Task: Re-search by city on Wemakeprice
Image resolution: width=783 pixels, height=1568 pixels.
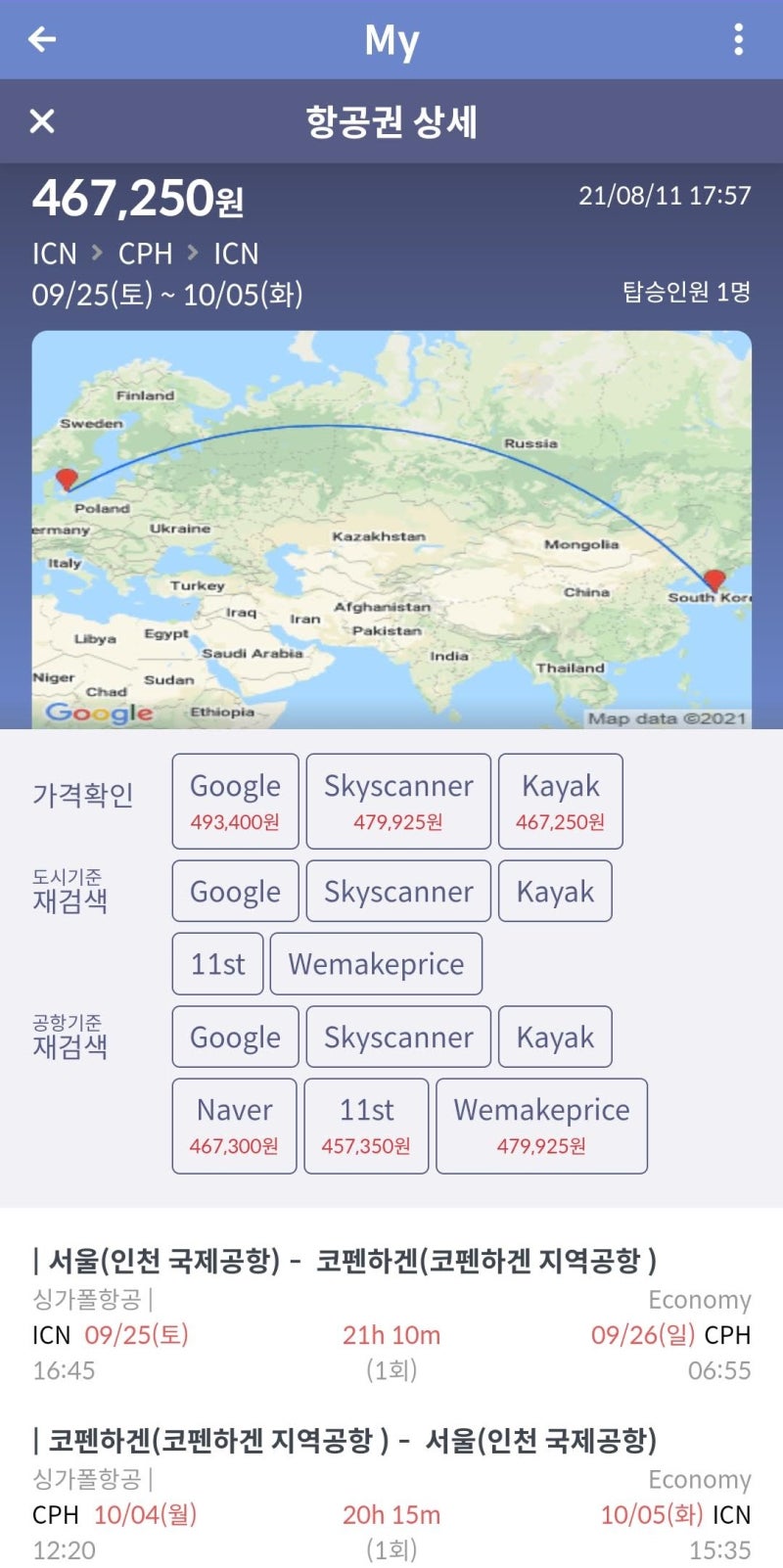Action: pyautogui.click(x=376, y=963)
